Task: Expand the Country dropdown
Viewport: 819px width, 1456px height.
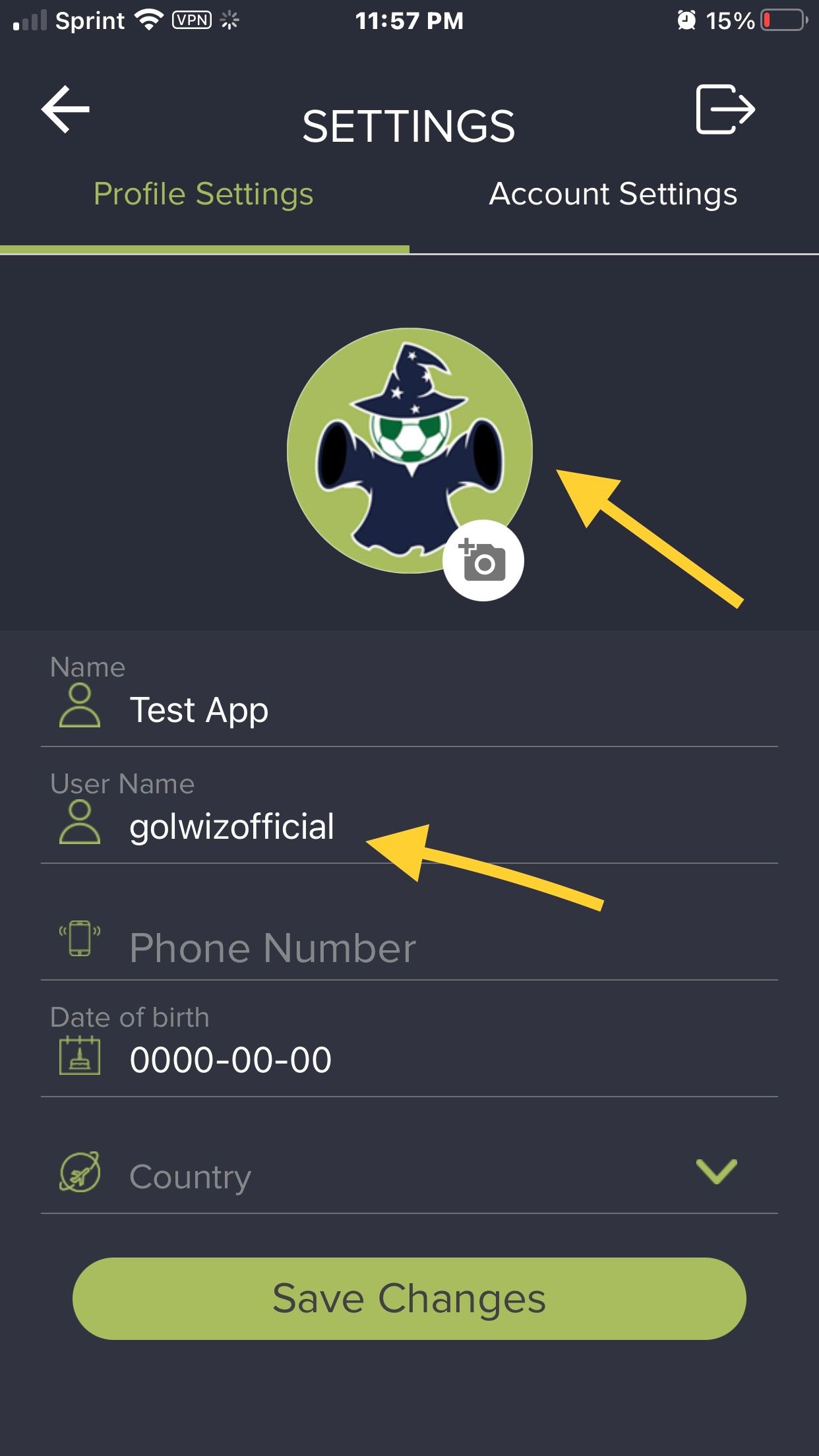Action: (x=716, y=1172)
